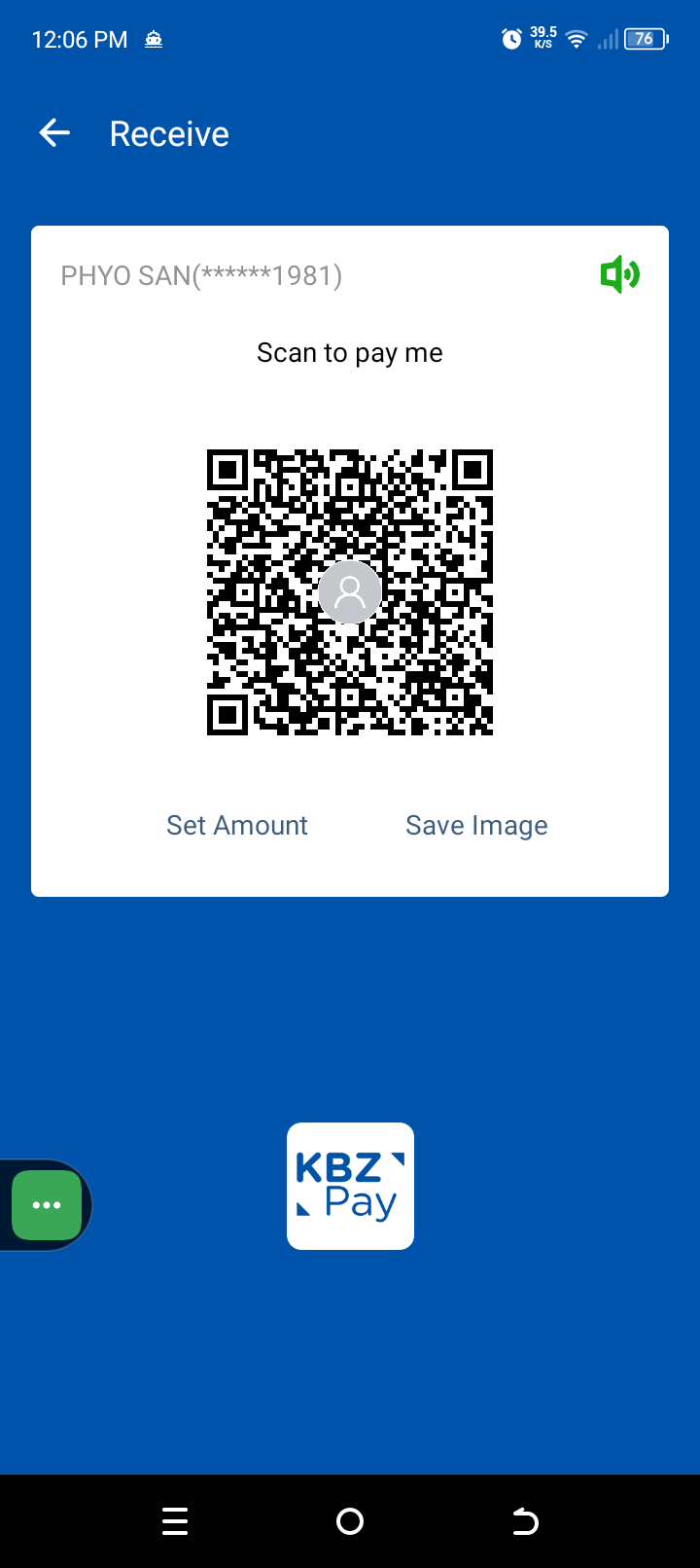700x1568 pixels.
Task: Toggle the green payment sound speaker
Action: (x=619, y=275)
